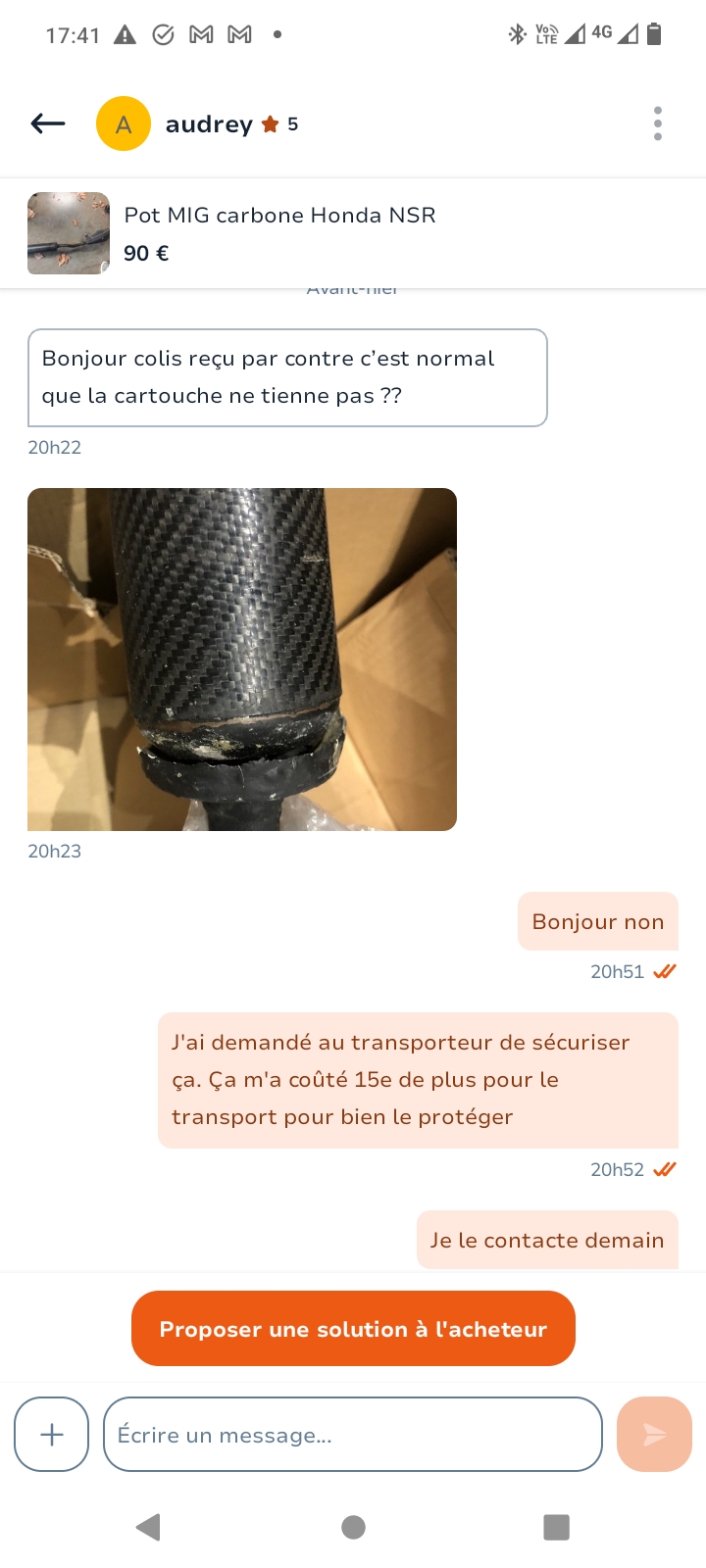The image size is (706, 1568).
Task: Open audrey's profile from the header
Action: coord(209,124)
